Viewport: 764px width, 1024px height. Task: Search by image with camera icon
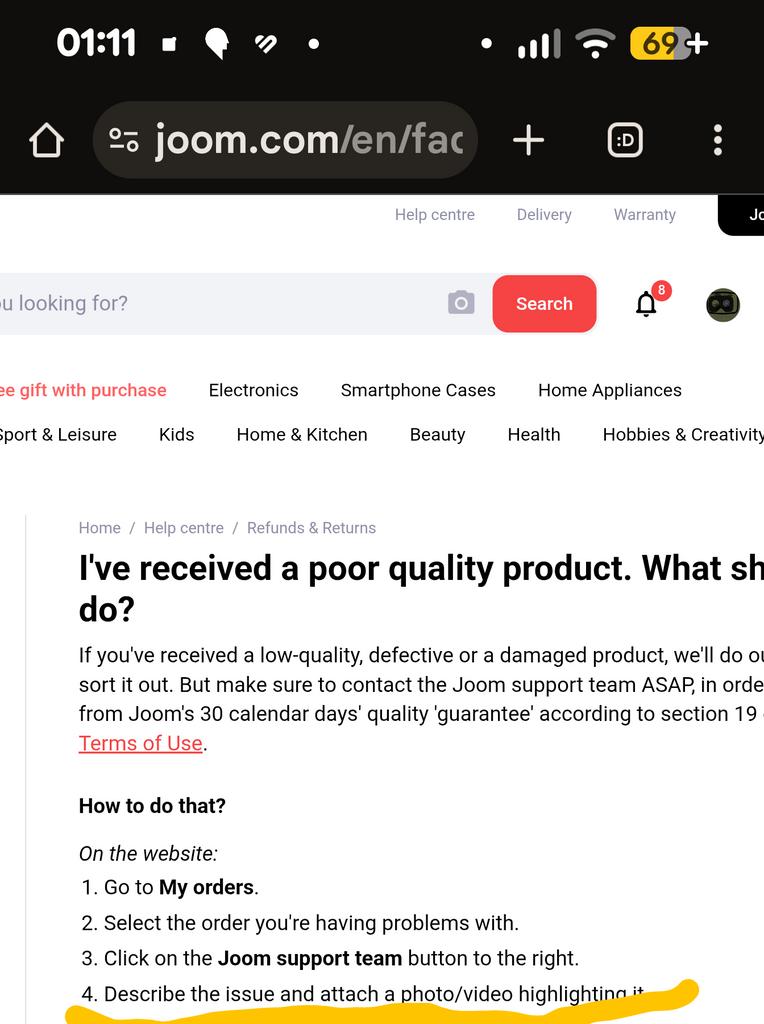461,303
